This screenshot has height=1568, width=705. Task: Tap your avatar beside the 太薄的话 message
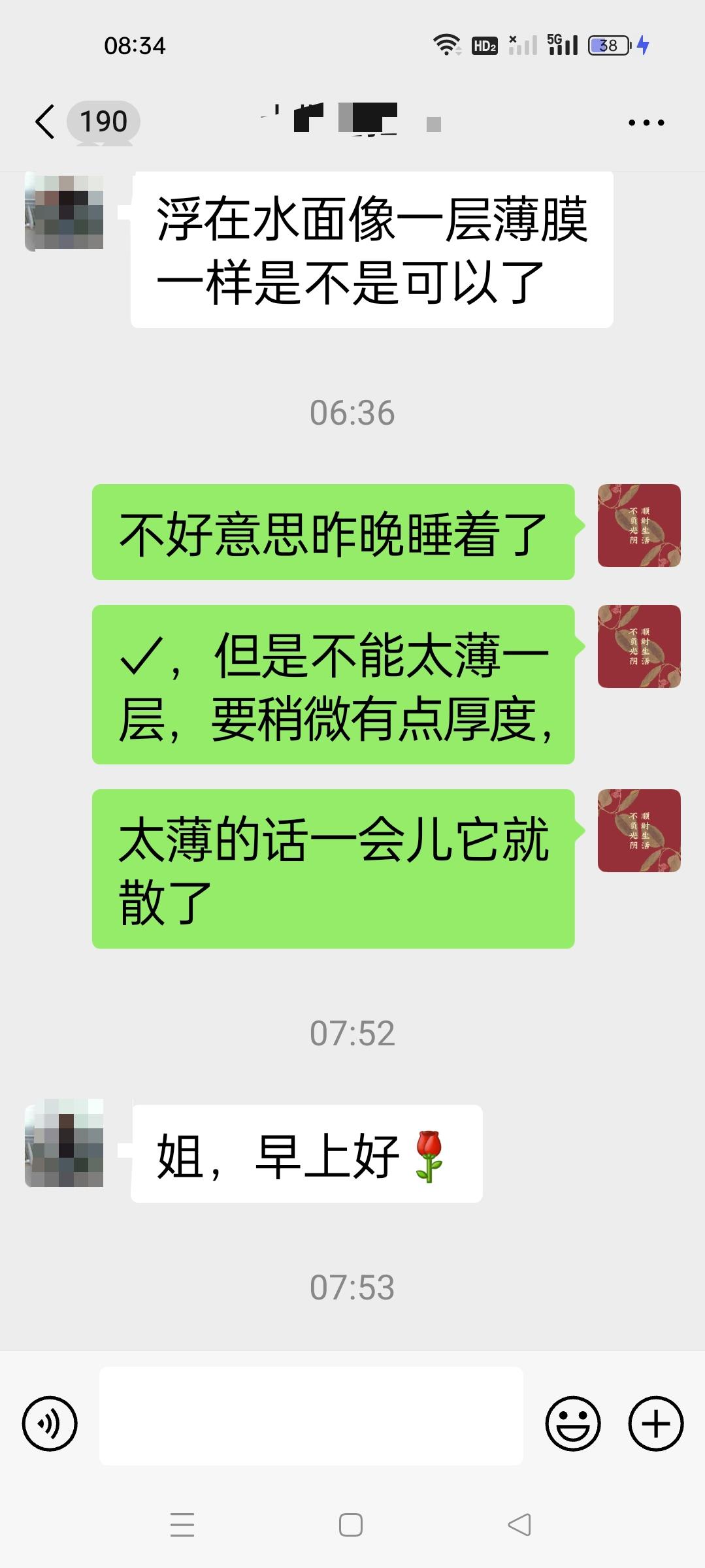point(638,831)
